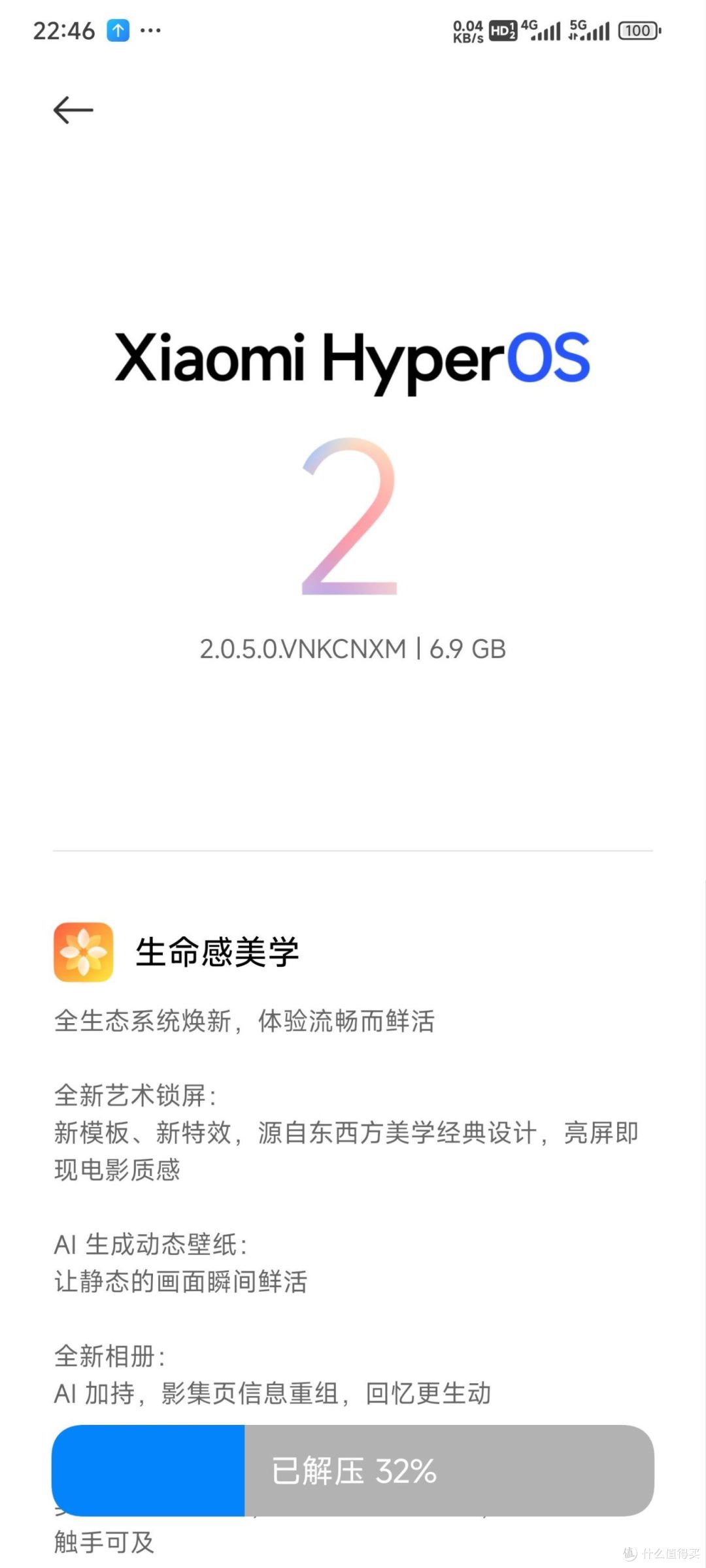Tap the 已解压 32% update progress button
Image resolution: width=706 pixels, height=1568 pixels.
353,1471
